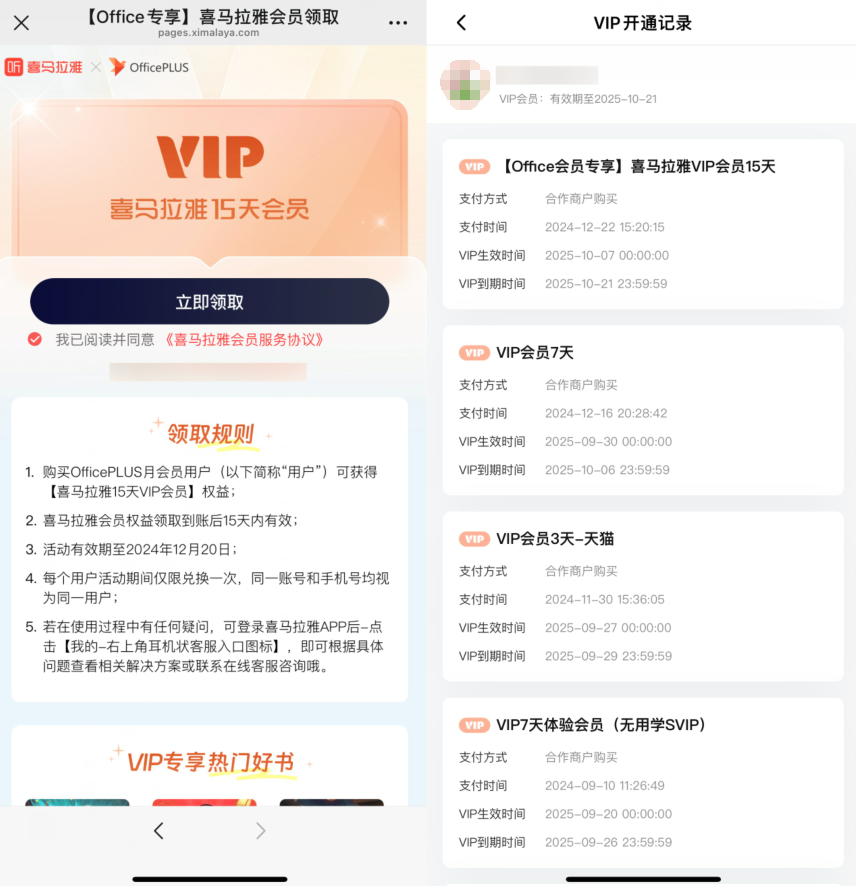The image size is (856, 886).
Task: Close the Office专享 membership claim page
Action: (x=20, y=22)
